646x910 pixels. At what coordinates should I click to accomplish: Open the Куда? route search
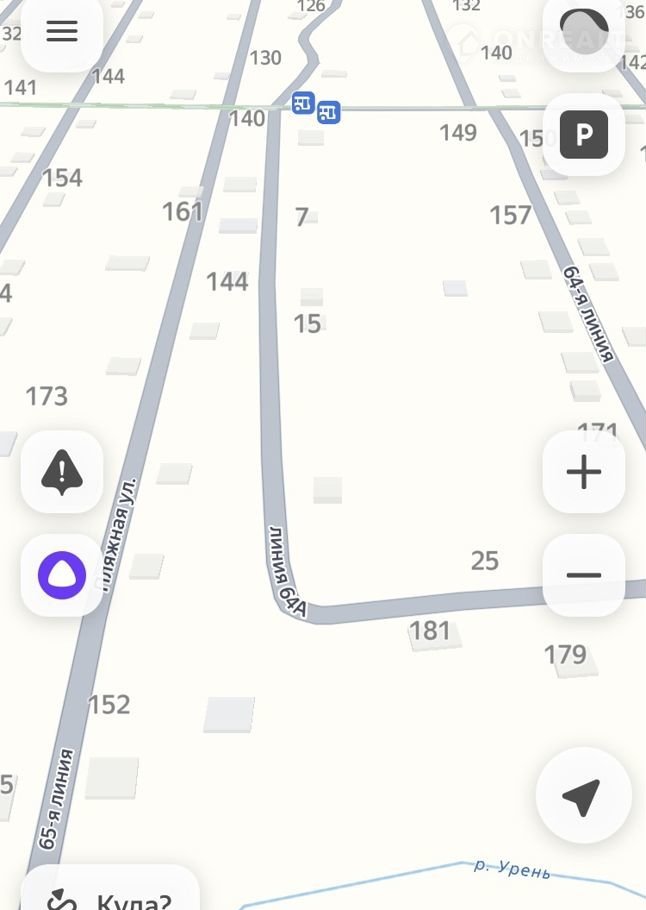tap(110, 893)
